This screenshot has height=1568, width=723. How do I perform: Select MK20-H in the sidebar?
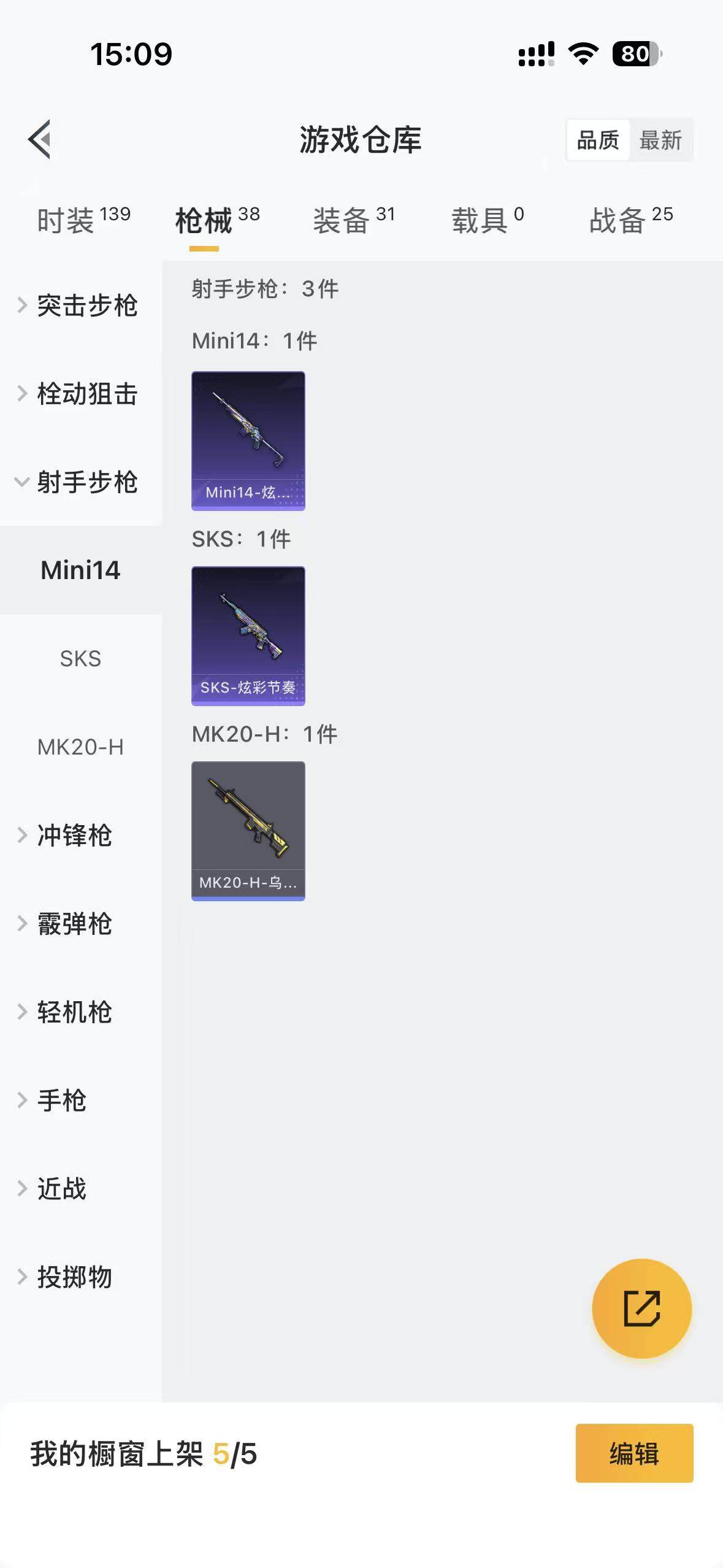80,747
